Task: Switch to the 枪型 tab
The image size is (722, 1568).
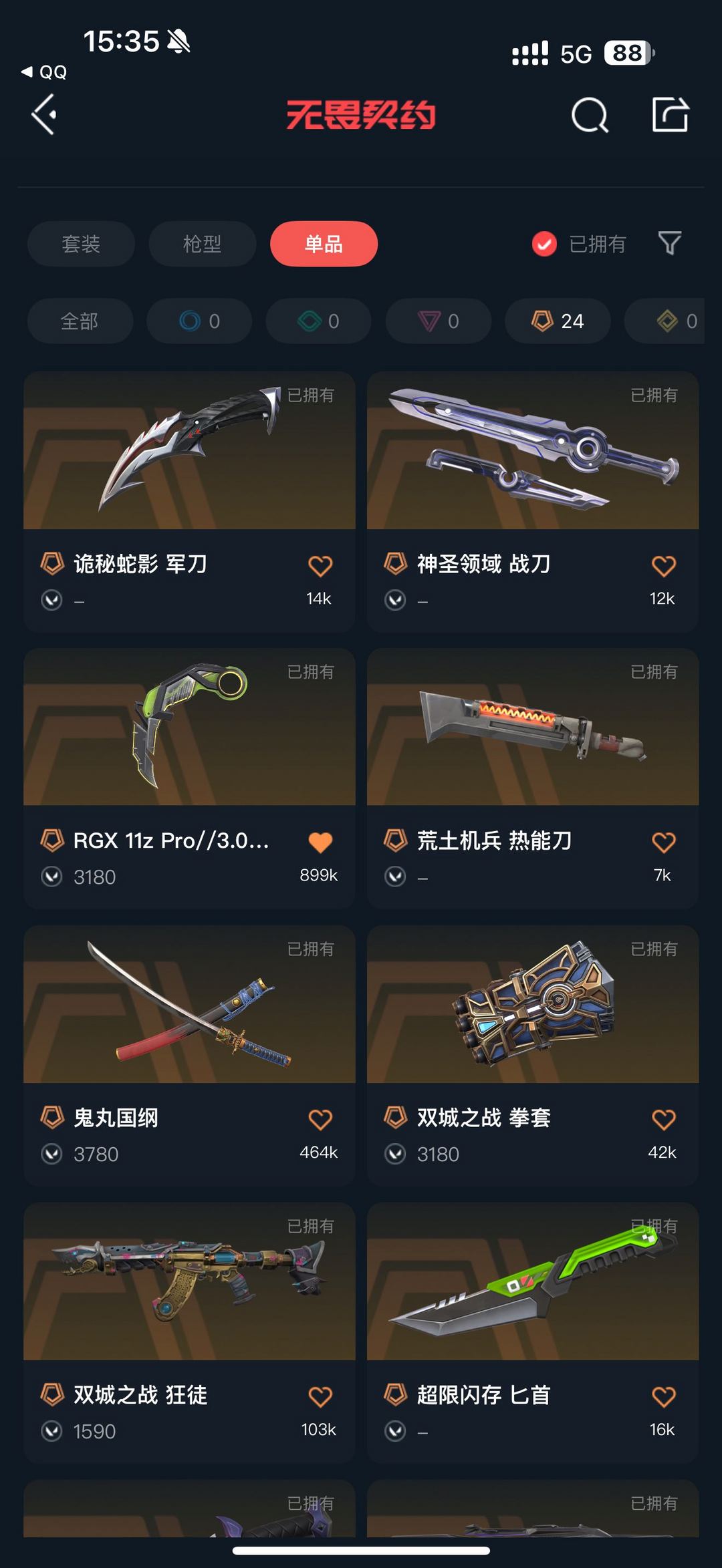Action: pyautogui.click(x=202, y=244)
